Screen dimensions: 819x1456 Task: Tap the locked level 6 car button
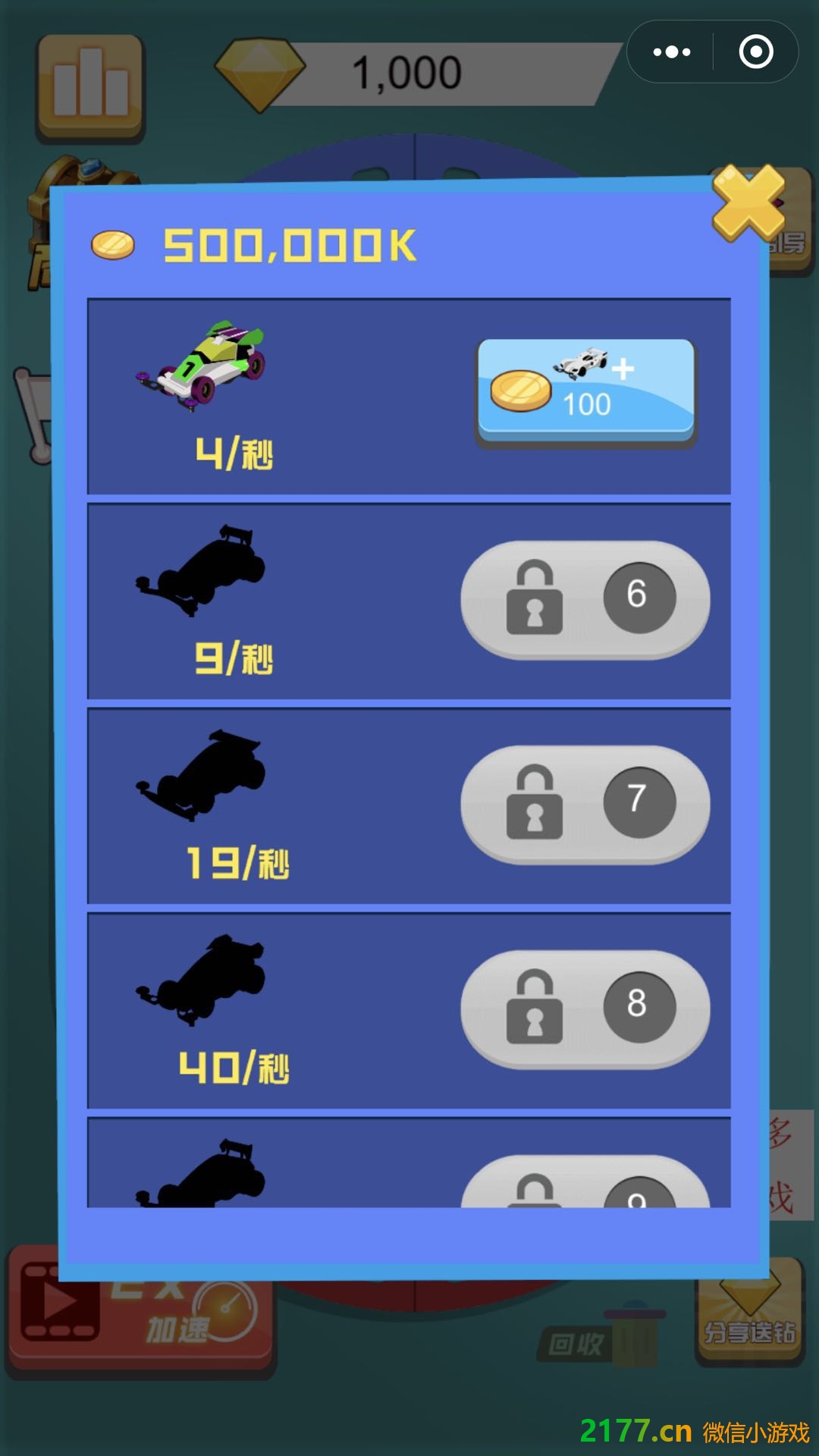pyautogui.click(x=585, y=599)
